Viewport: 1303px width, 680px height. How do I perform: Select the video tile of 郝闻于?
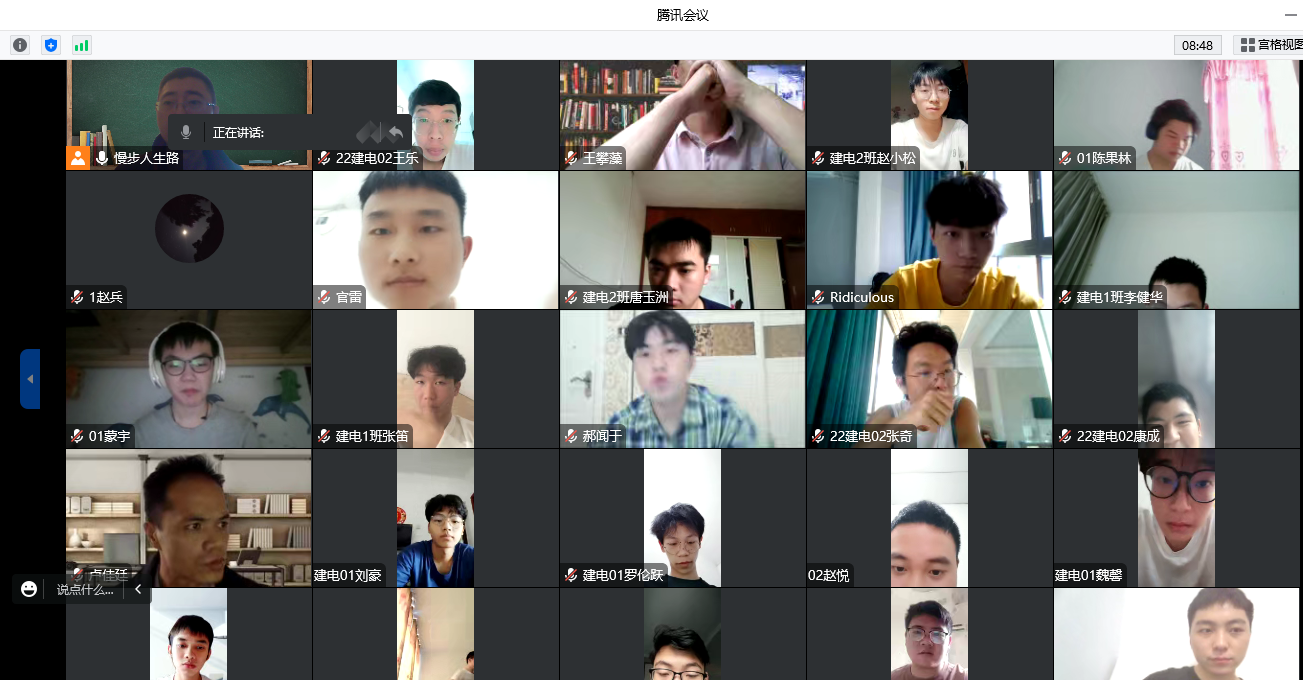[x=682, y=379]
